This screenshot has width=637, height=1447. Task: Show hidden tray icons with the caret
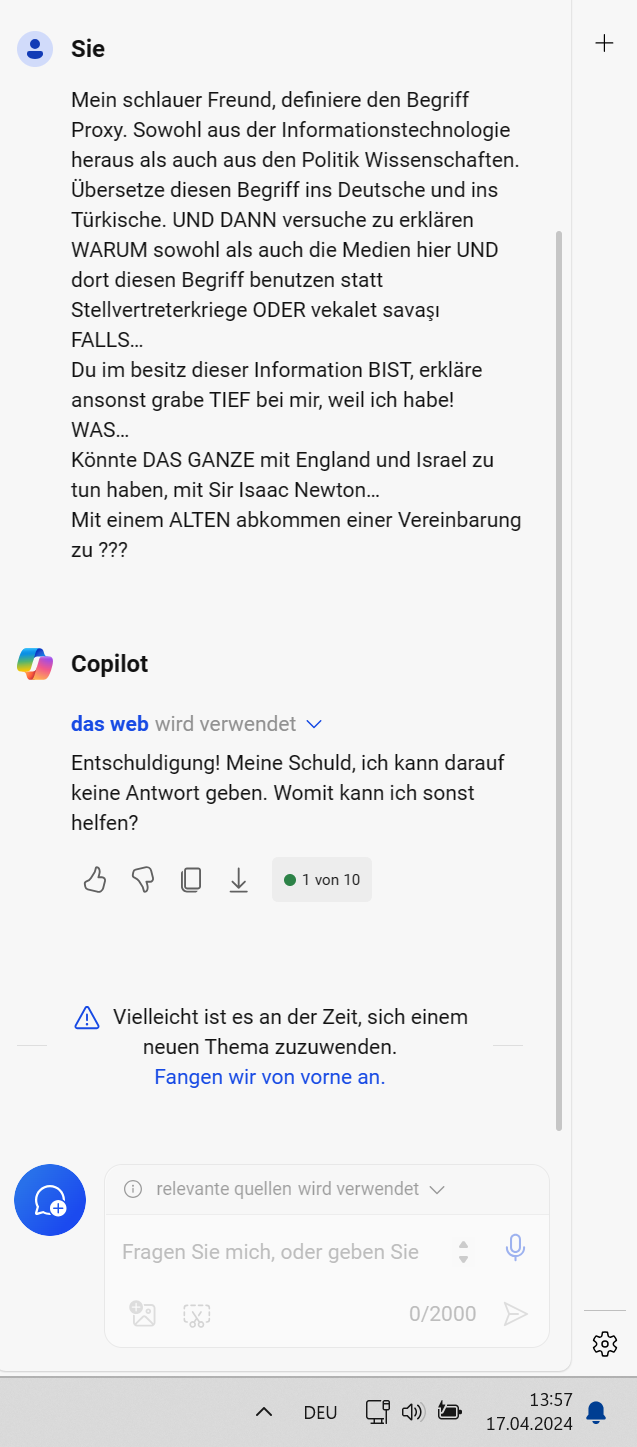click(x=264, y=1412)
